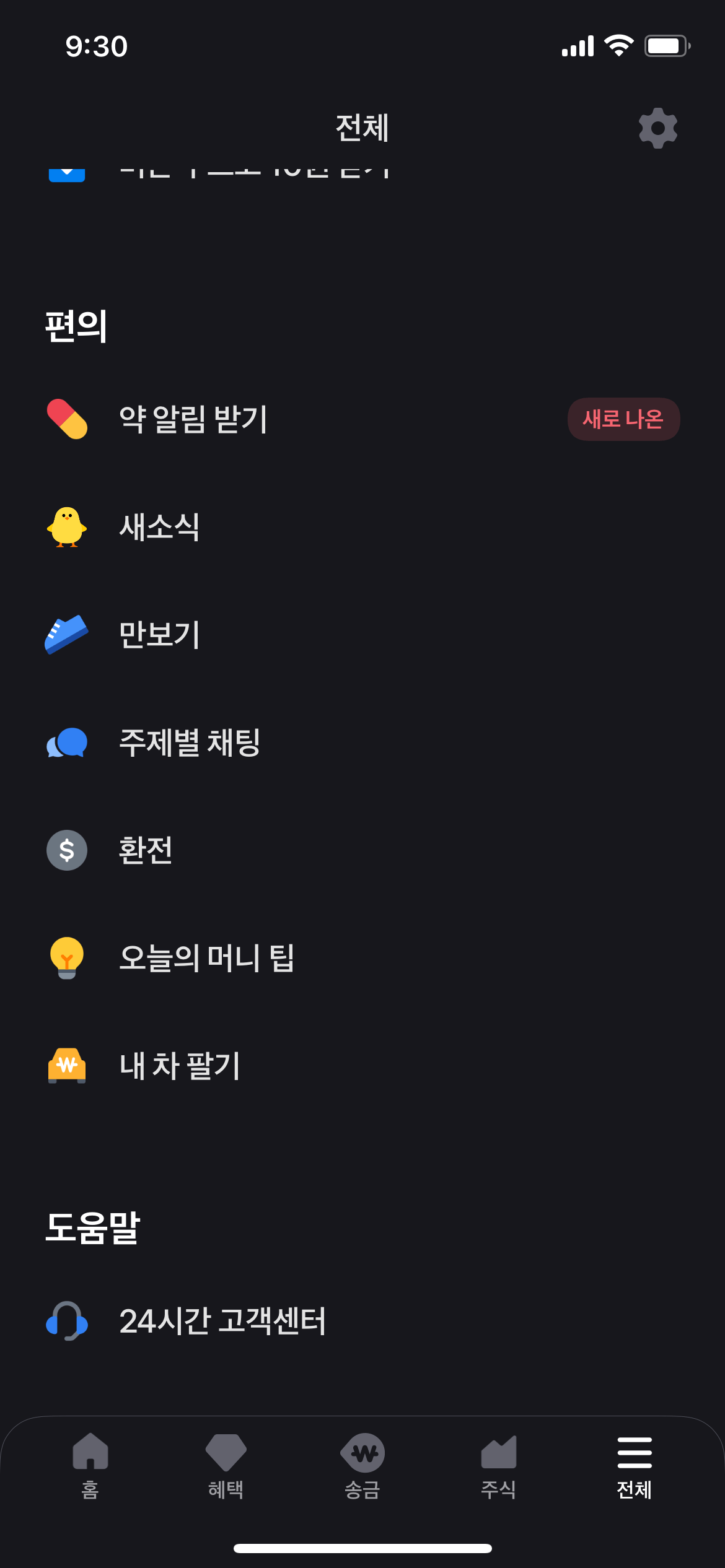
Task: Open the settings gear icon
Action: coord(657,128)
